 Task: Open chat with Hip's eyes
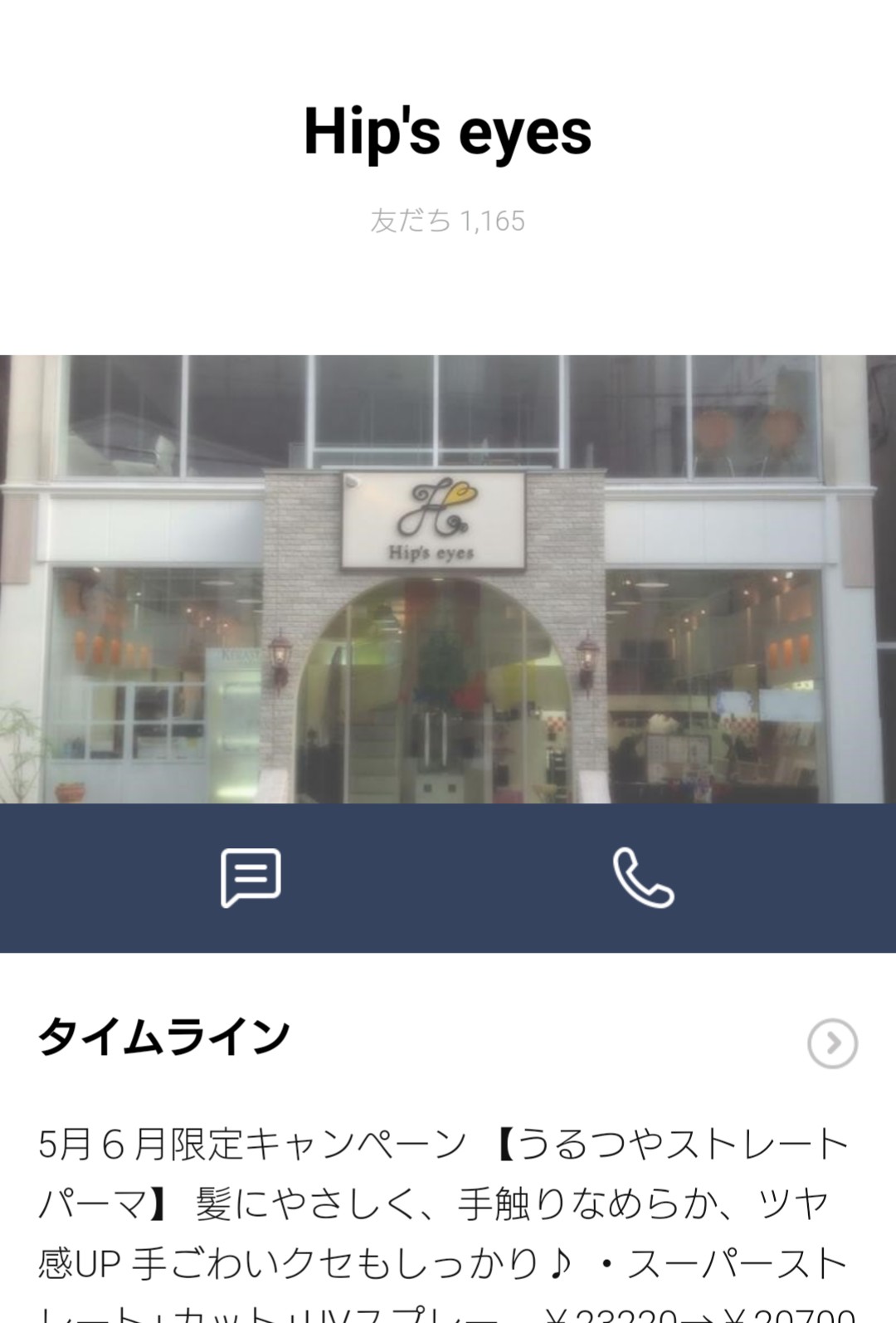(x=251, y=877)
